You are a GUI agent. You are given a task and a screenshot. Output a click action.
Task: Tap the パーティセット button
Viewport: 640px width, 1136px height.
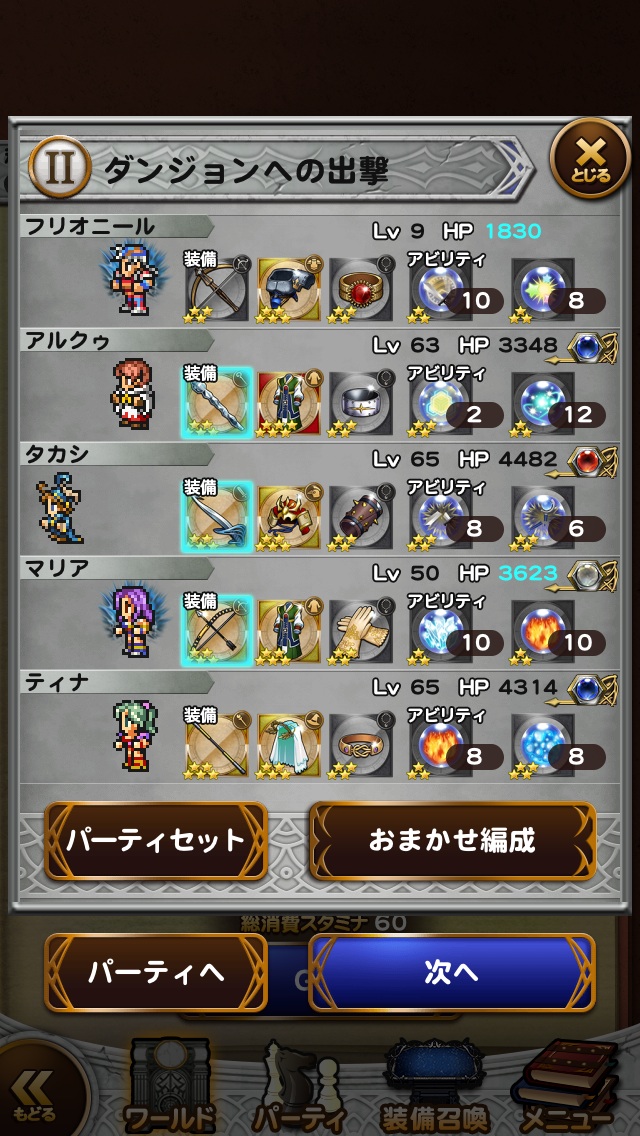tap(156, 840)
